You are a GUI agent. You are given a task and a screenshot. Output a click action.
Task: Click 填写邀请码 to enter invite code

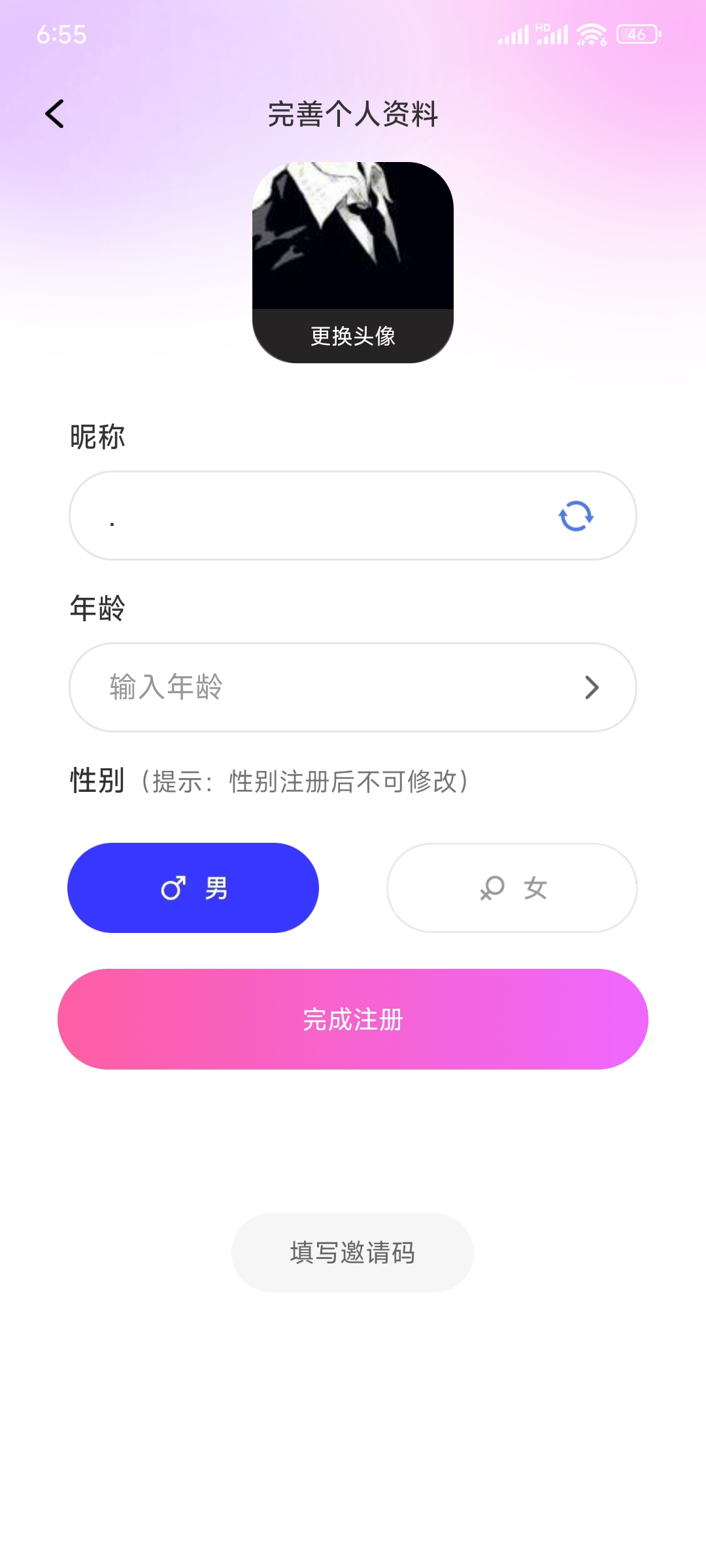tap(352, 1252)
